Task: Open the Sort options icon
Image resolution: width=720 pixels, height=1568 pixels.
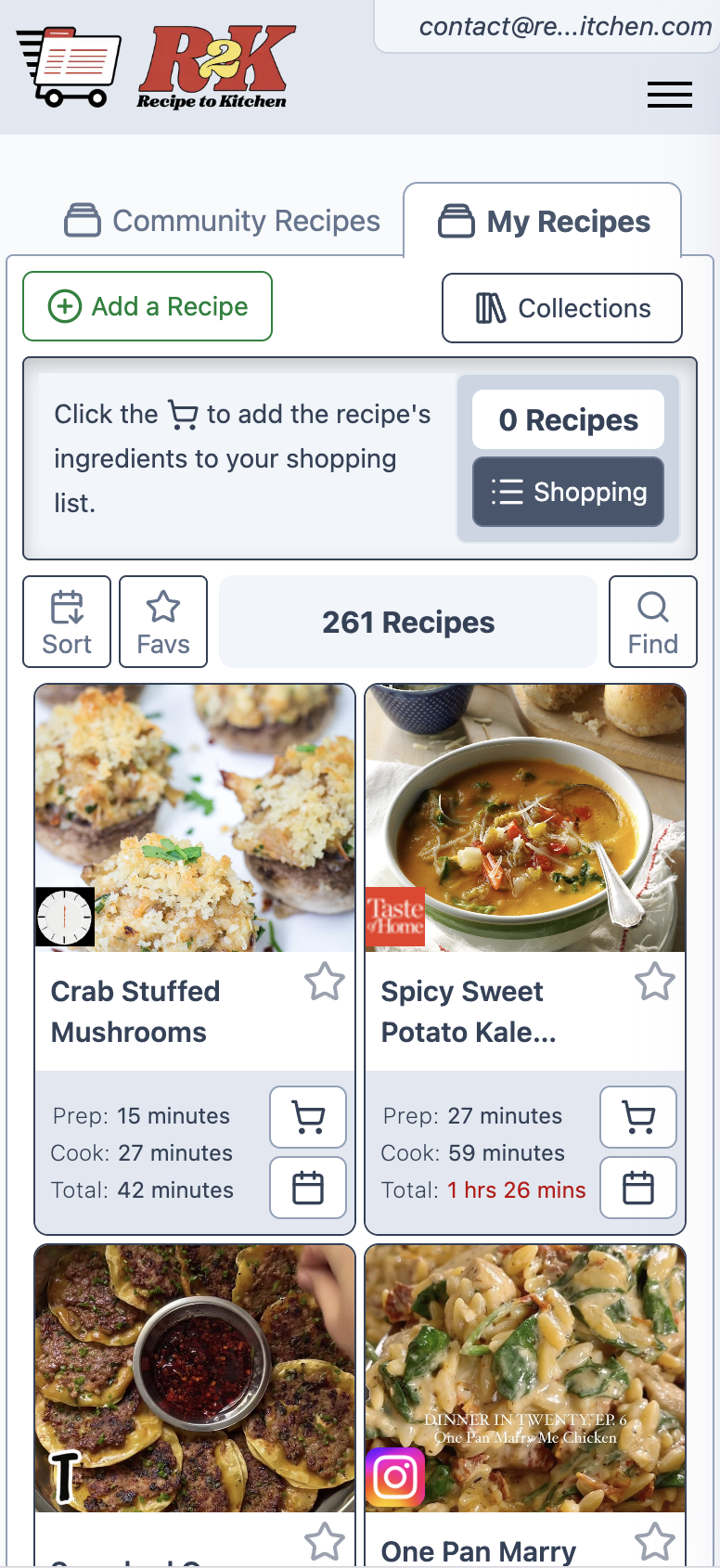Action: pos(66,621)
